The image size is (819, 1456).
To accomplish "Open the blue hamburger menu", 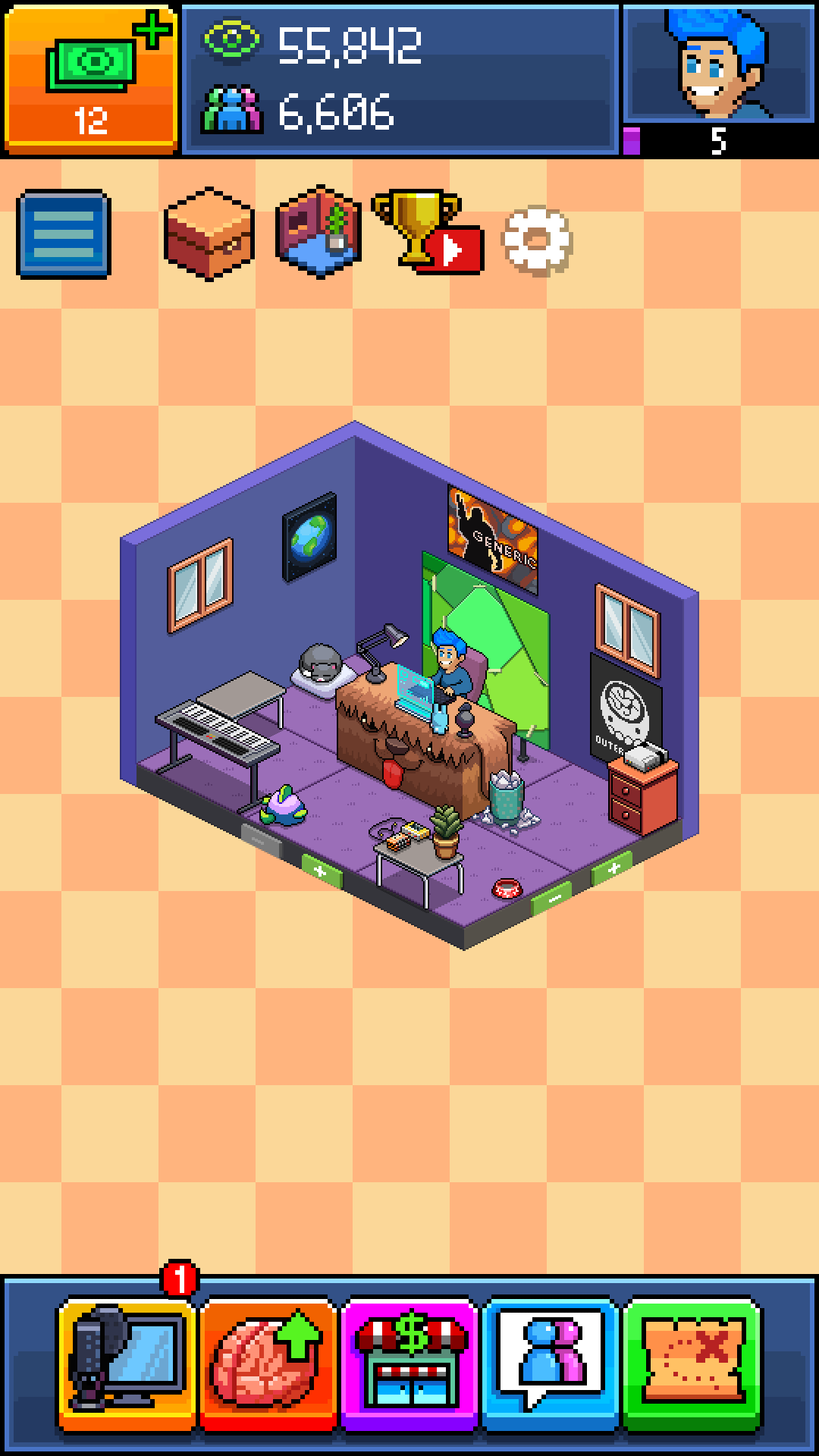I will tap(64, 234).
